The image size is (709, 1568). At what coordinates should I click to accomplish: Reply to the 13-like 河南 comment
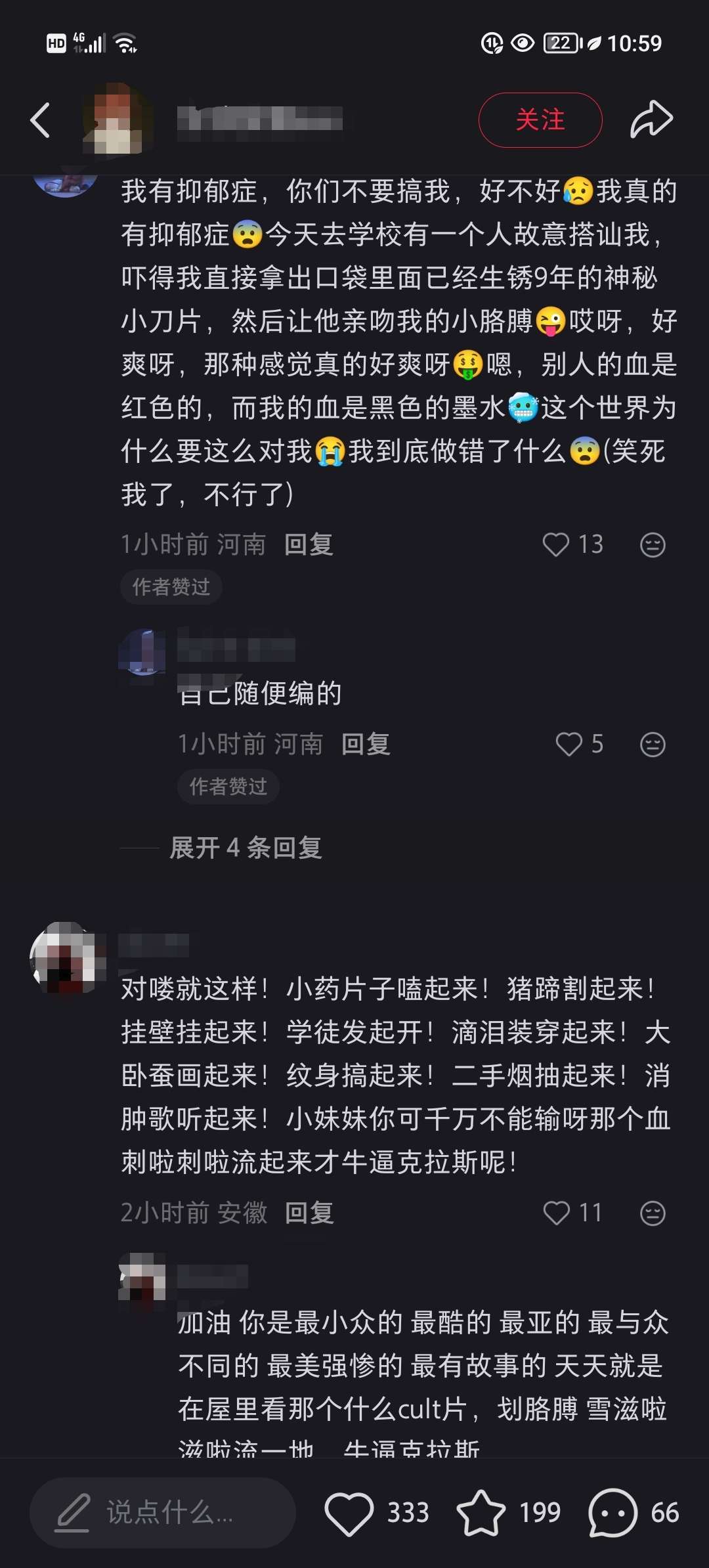(x=309, y=544)
